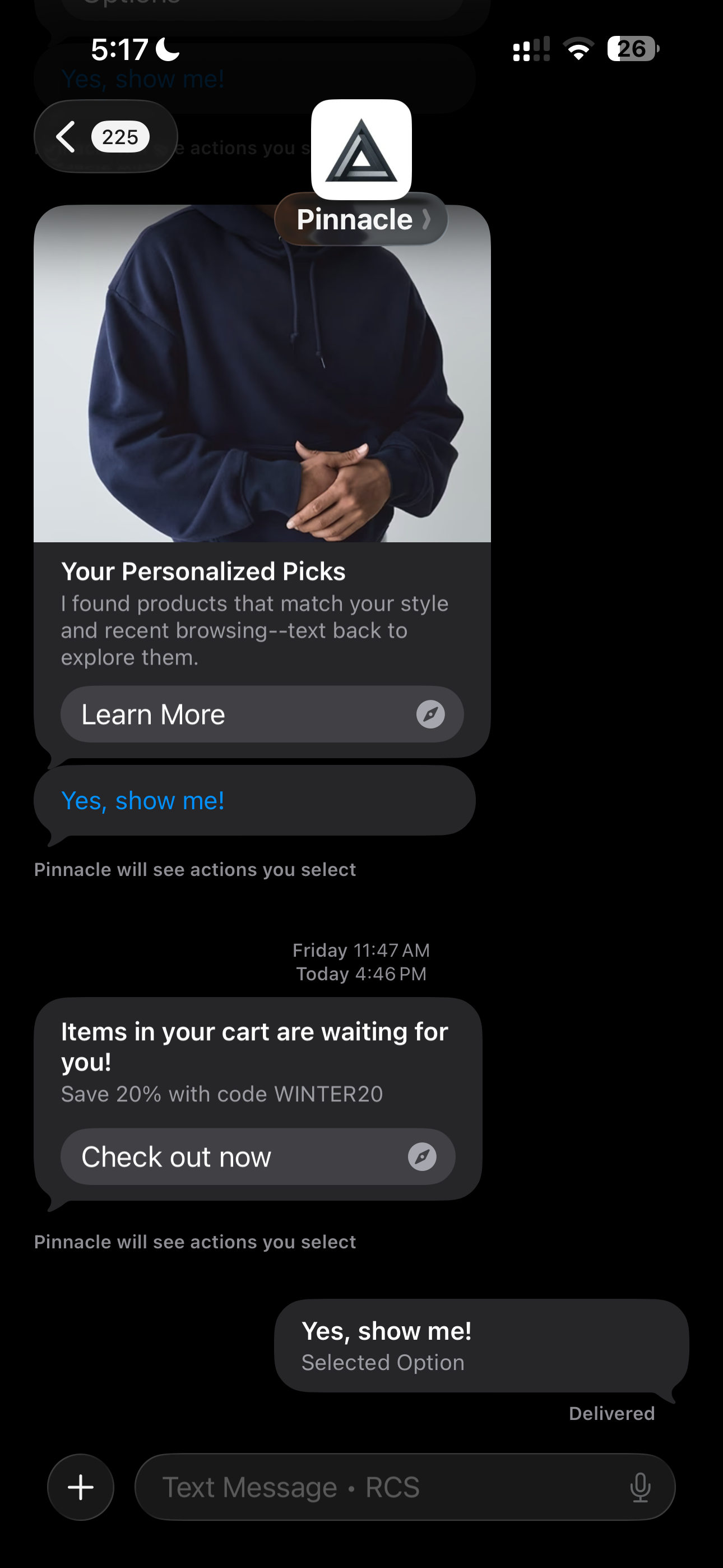Viewport: 723px width, 1568px height.
Task: Open the plus attachments menu
Action: coord(81,1487)
